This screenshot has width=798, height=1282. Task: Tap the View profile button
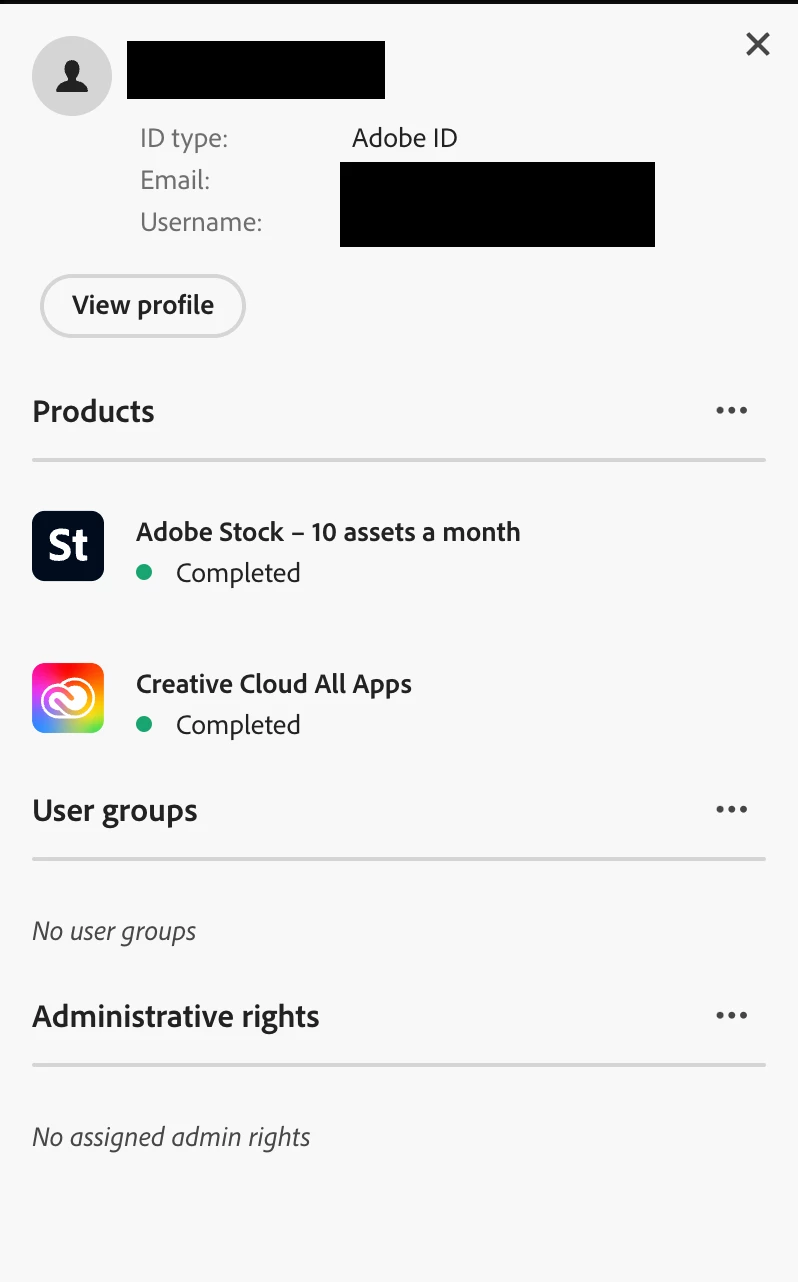[143, 306]
